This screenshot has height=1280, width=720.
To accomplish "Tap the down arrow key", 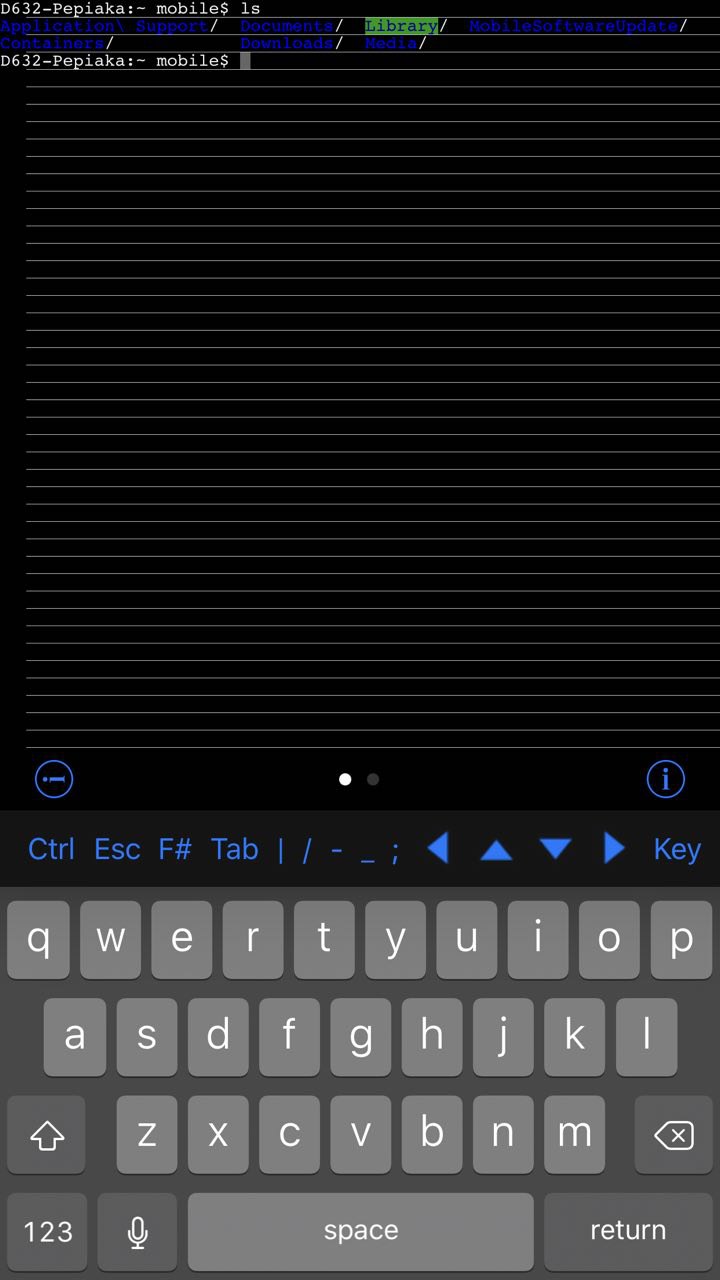I will pos(555,850).
